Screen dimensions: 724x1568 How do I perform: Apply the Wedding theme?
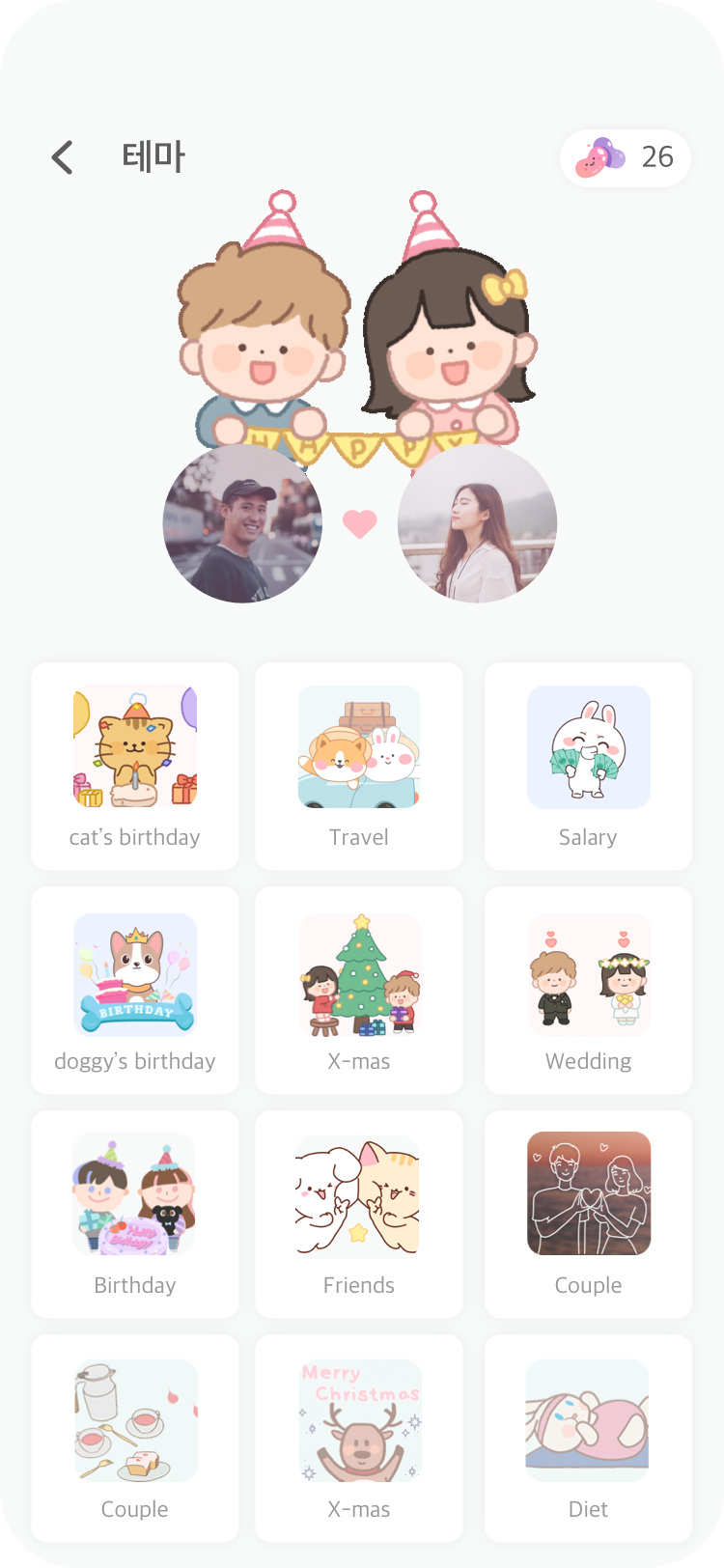click(588, 990)
